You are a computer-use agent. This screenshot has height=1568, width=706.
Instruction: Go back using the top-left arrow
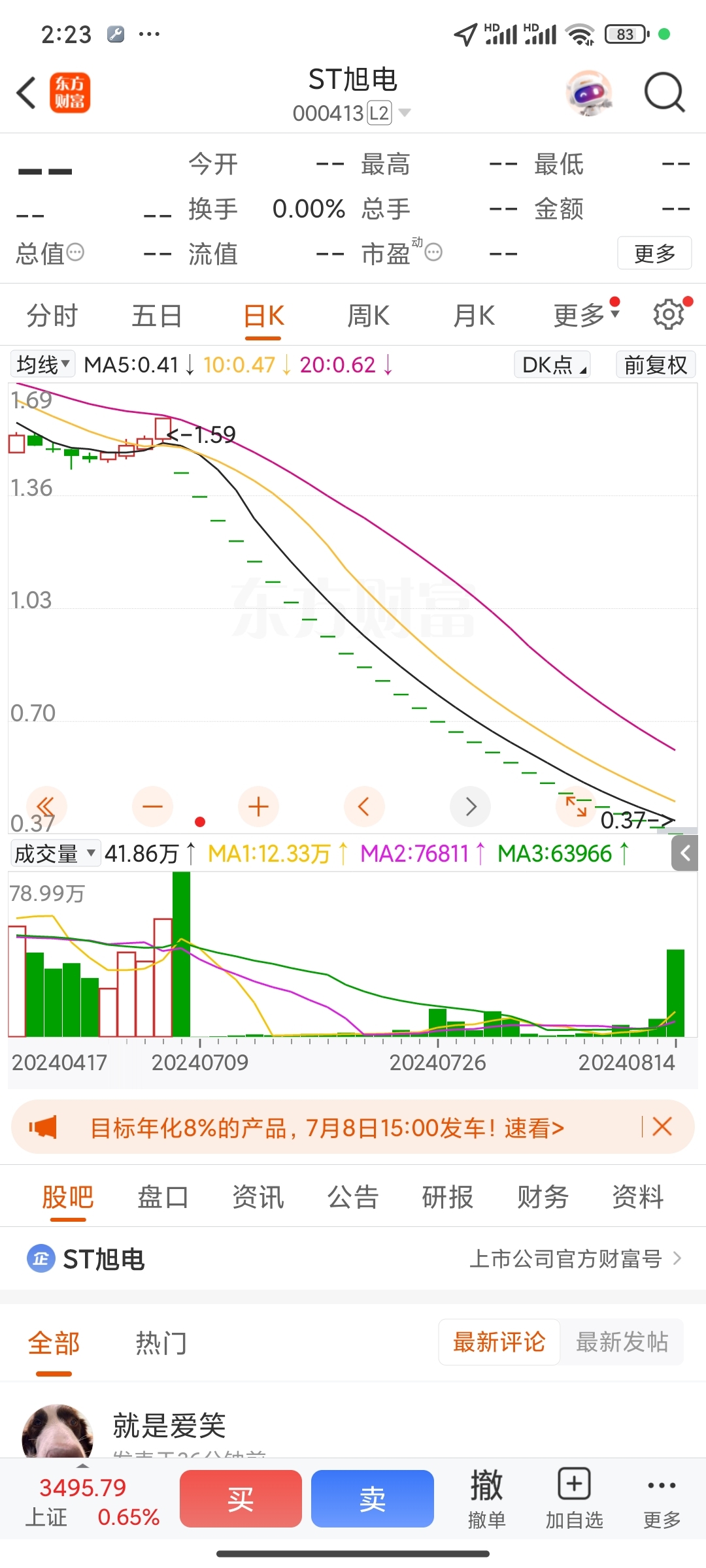coord(26,93)
